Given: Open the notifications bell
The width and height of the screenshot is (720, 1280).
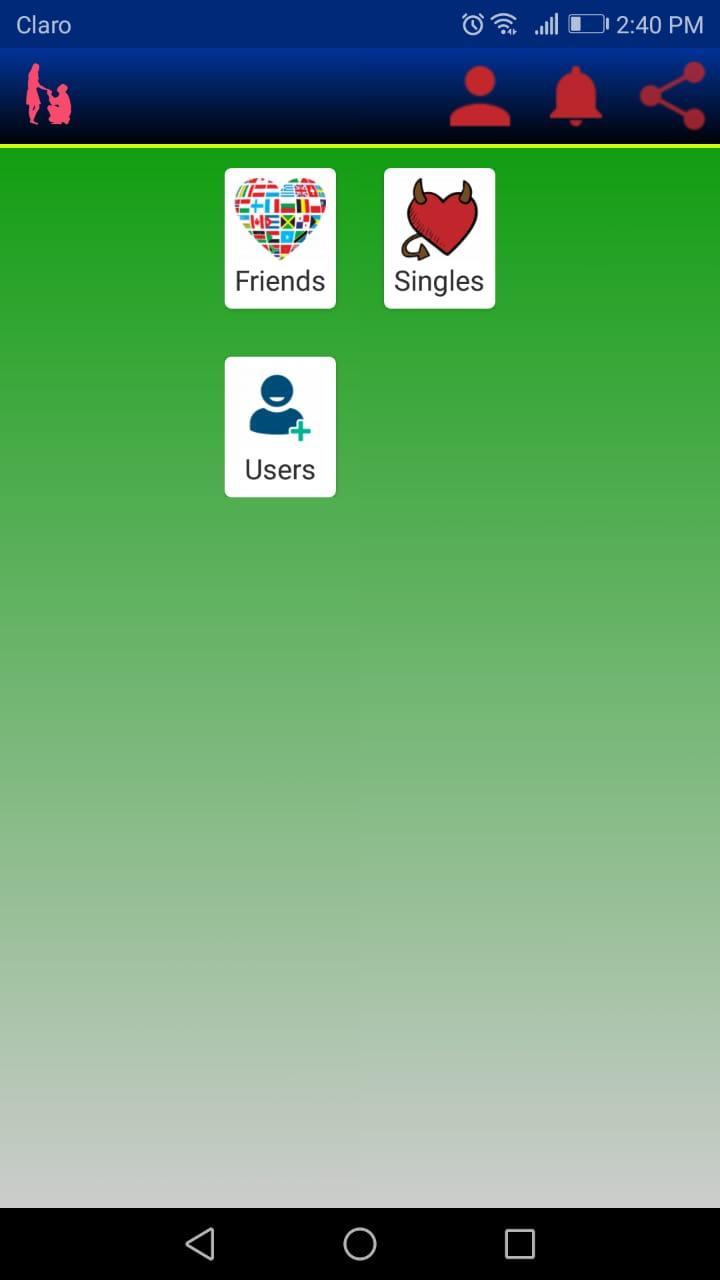Looking at the screenshot, I should 576,96.
